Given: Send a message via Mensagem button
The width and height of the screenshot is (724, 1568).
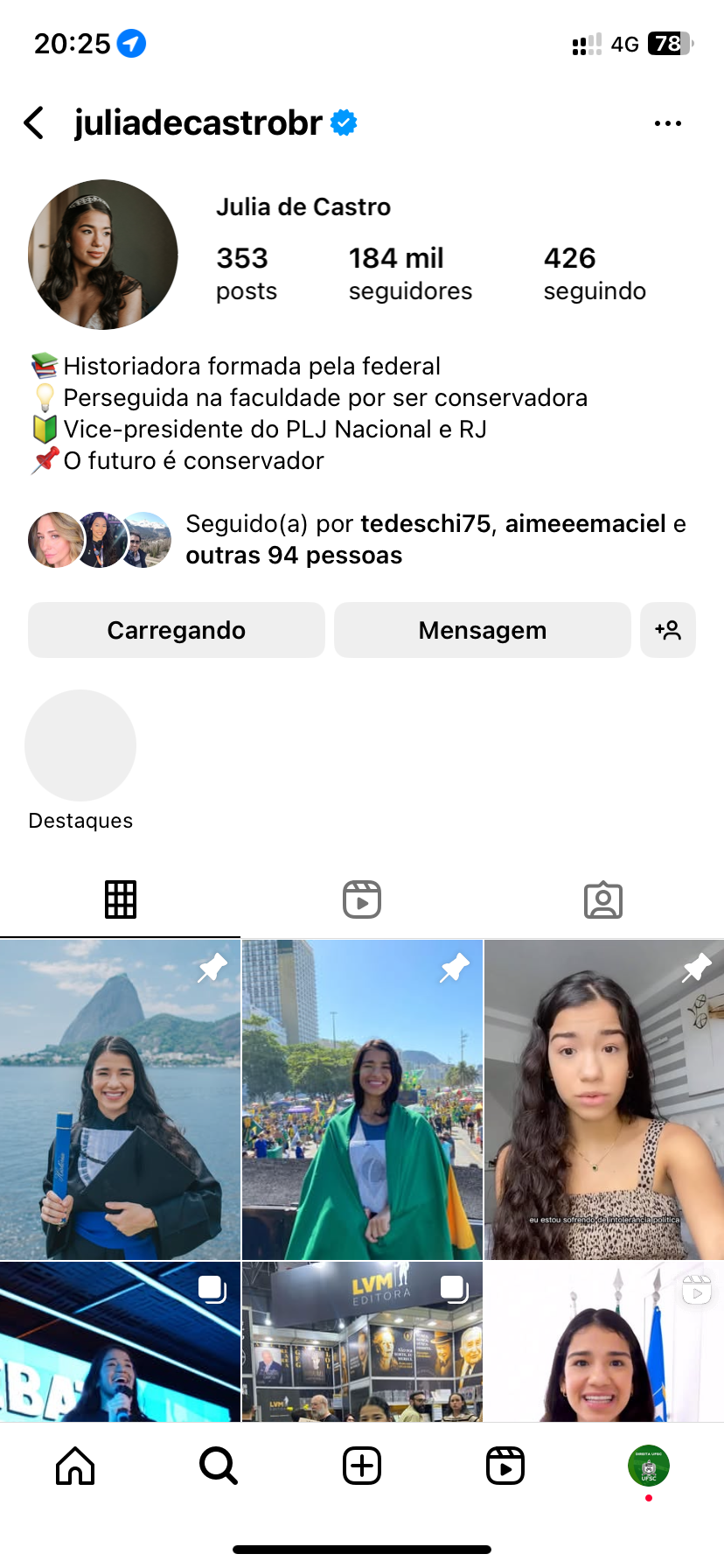Looking at the screenshot, I should click(482, 630).
